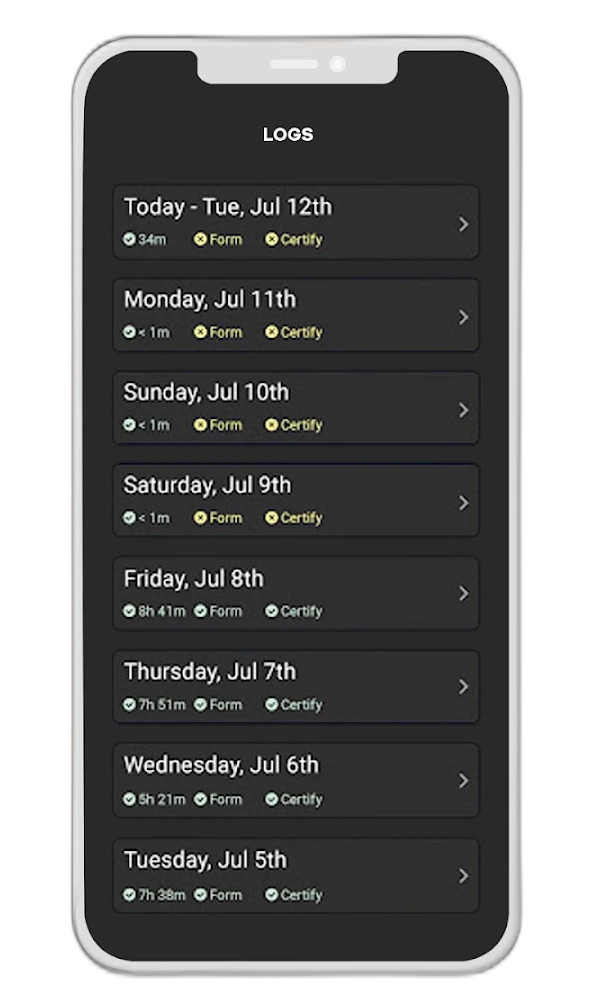Open the Wednesday, Jul 6th log
The width and height of the screenshot is (600, 1000).
pos(296,781)
